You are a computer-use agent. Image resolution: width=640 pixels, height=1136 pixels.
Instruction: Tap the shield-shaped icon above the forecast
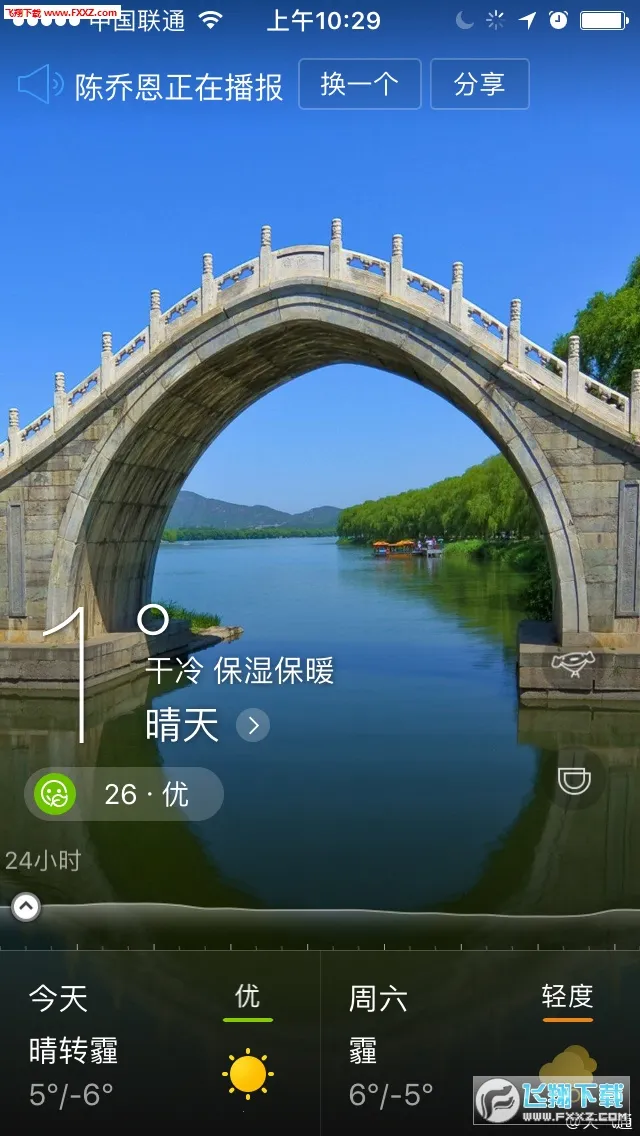tap(574, 781)
